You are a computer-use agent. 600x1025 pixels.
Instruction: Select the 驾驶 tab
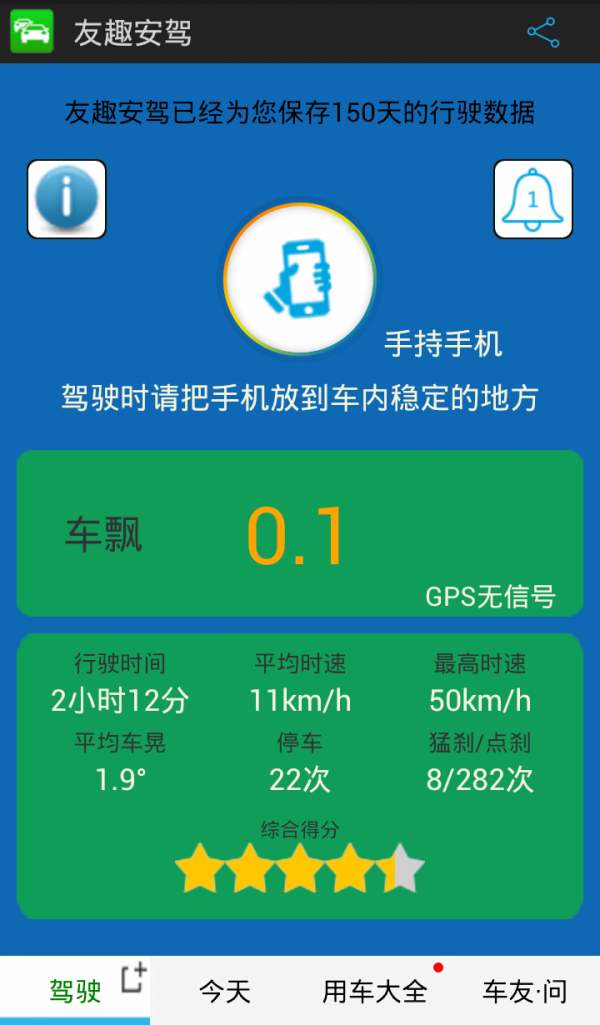pyautogui.click(x=75, y=991)
